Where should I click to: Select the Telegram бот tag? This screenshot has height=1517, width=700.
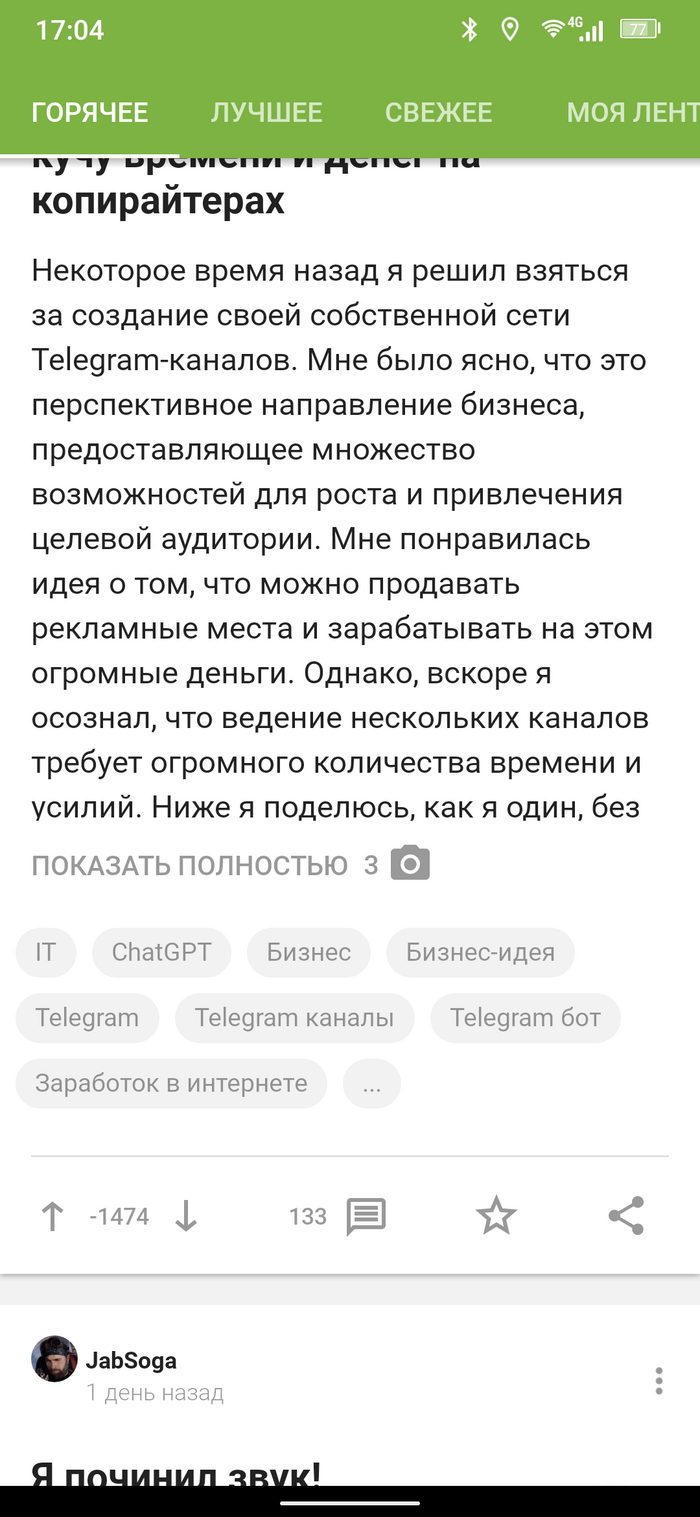point(525,1018)
